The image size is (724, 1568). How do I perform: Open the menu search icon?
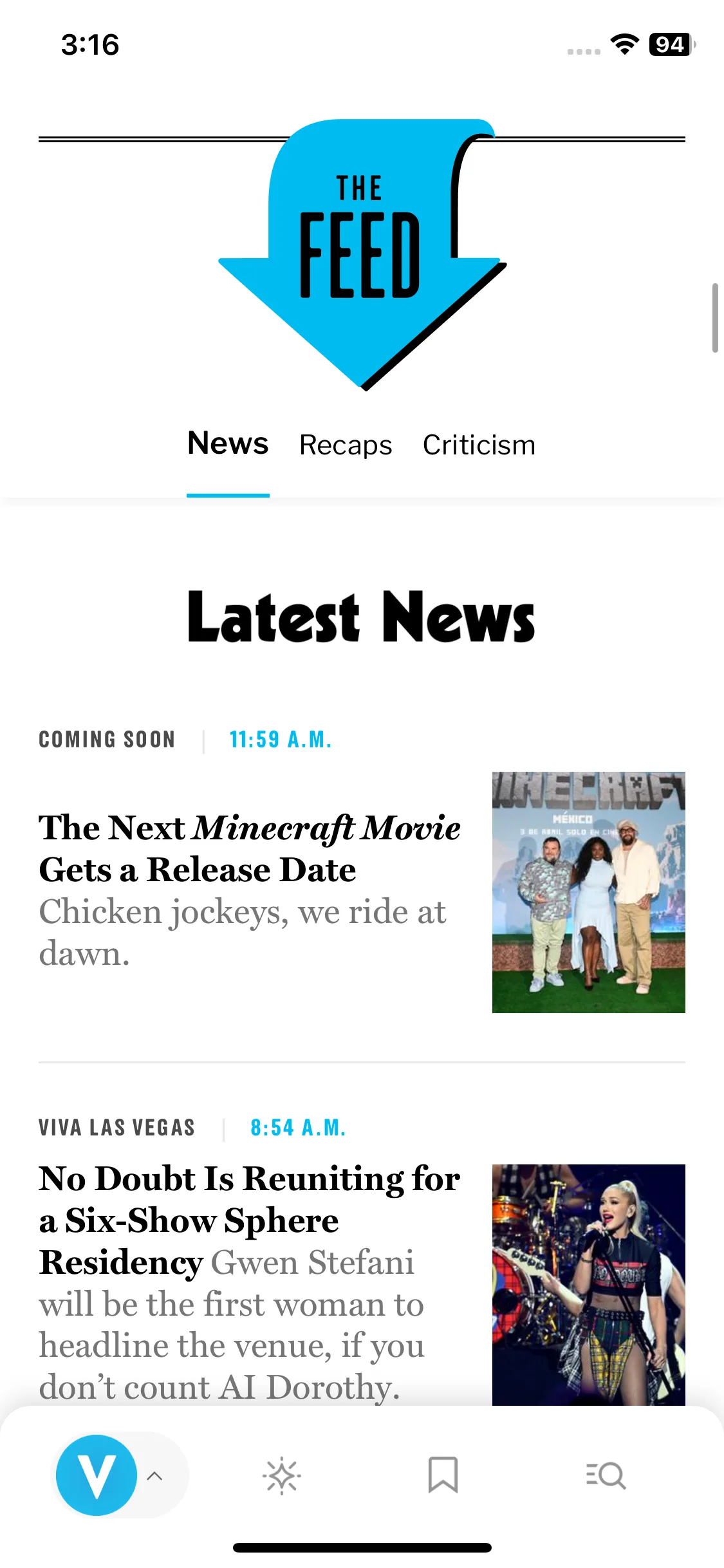coord(606,1475)
